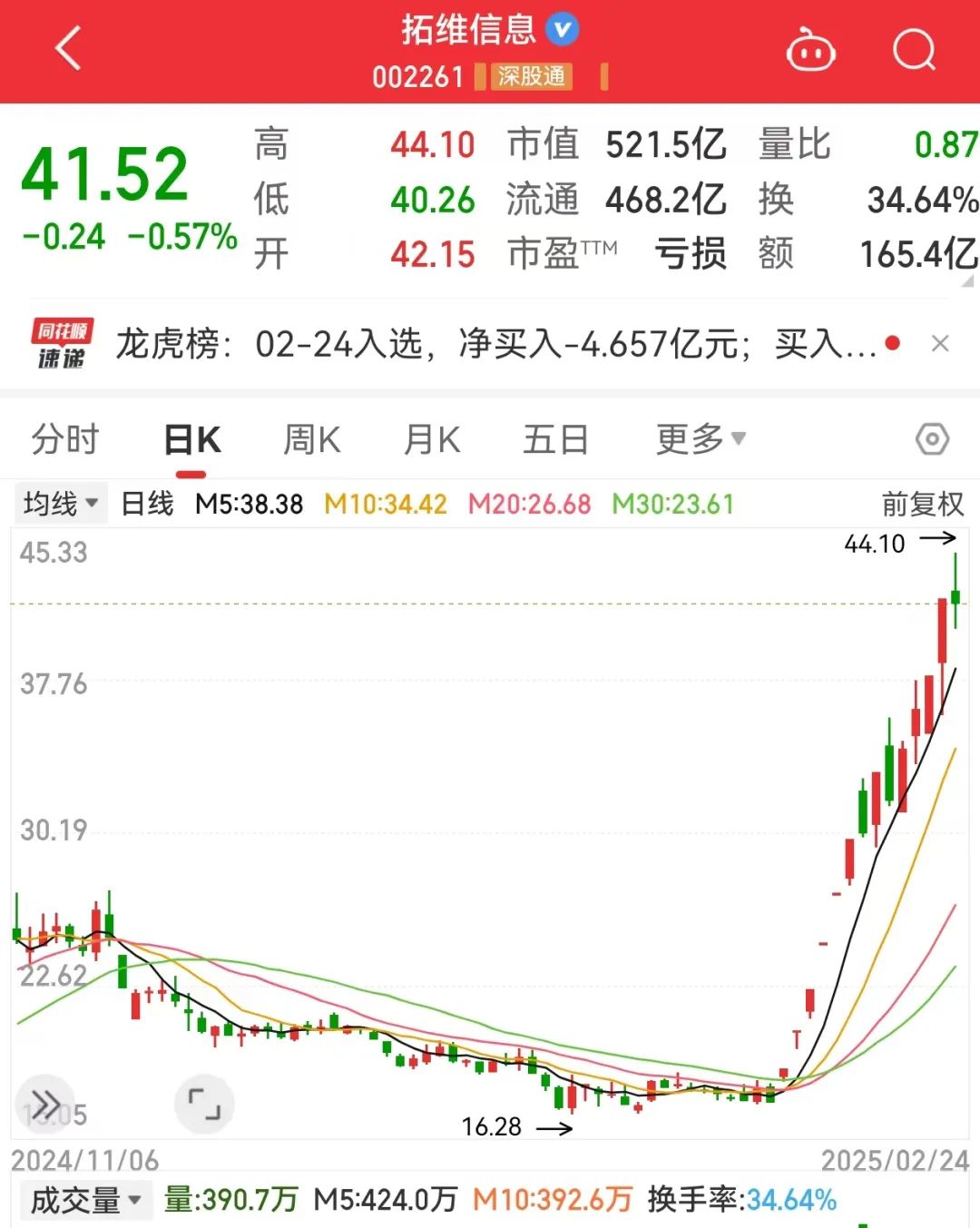Select the 日K chart tab
This screenshot has width=980, height=1228.
pos(191,440)
